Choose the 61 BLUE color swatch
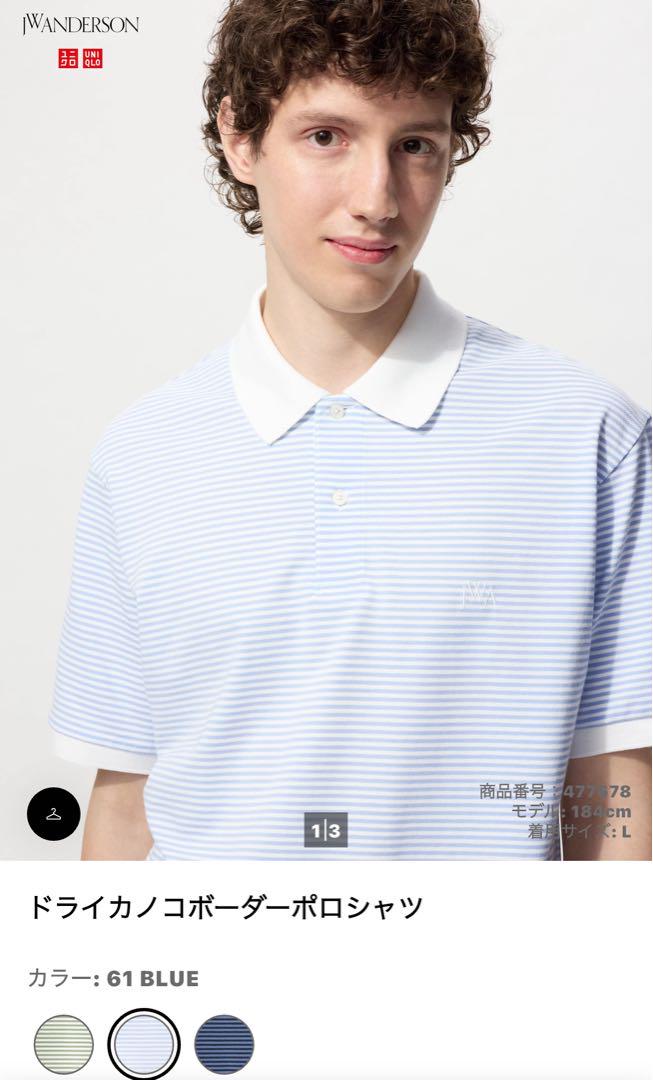The height and width of the screenshot is (1080, 653). 144,1044
